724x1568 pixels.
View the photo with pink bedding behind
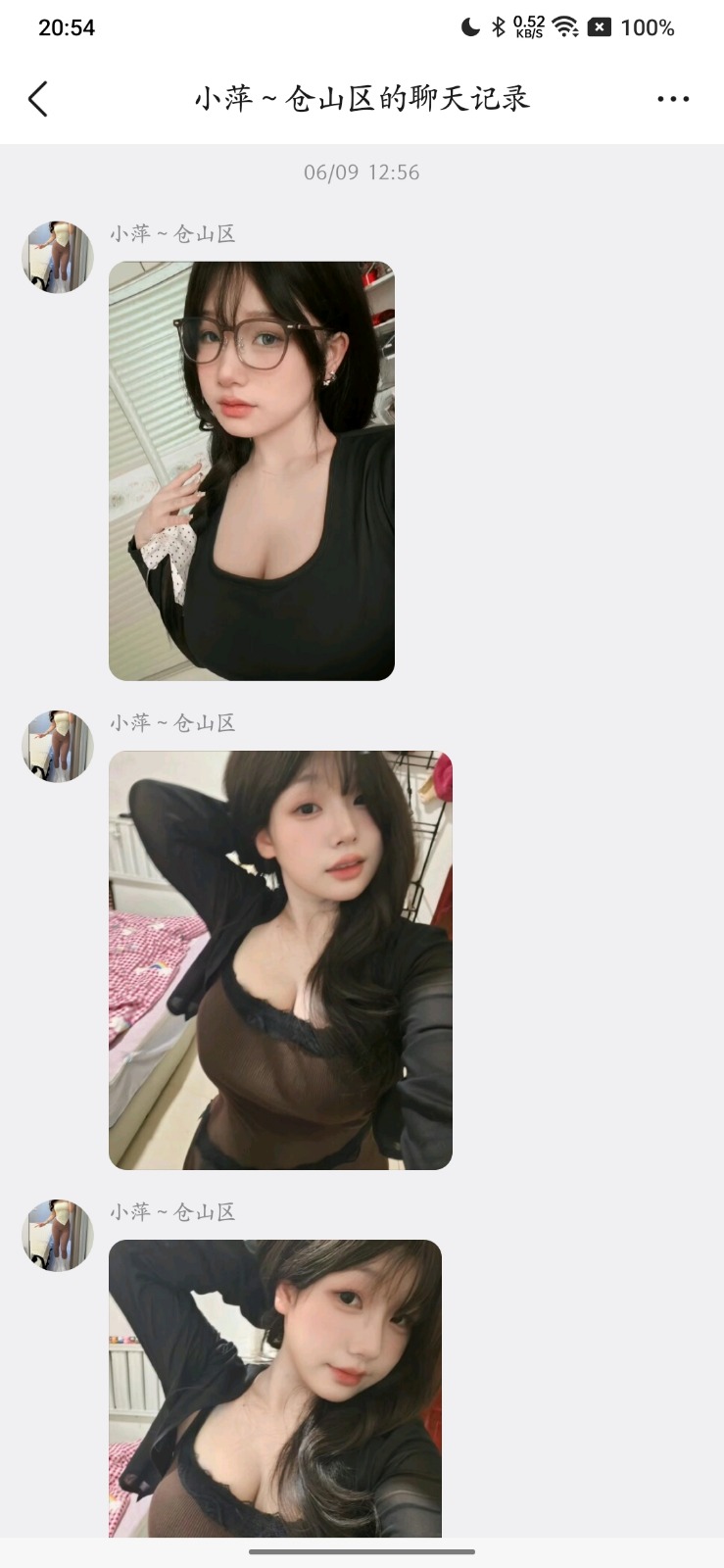pos(280,959)
